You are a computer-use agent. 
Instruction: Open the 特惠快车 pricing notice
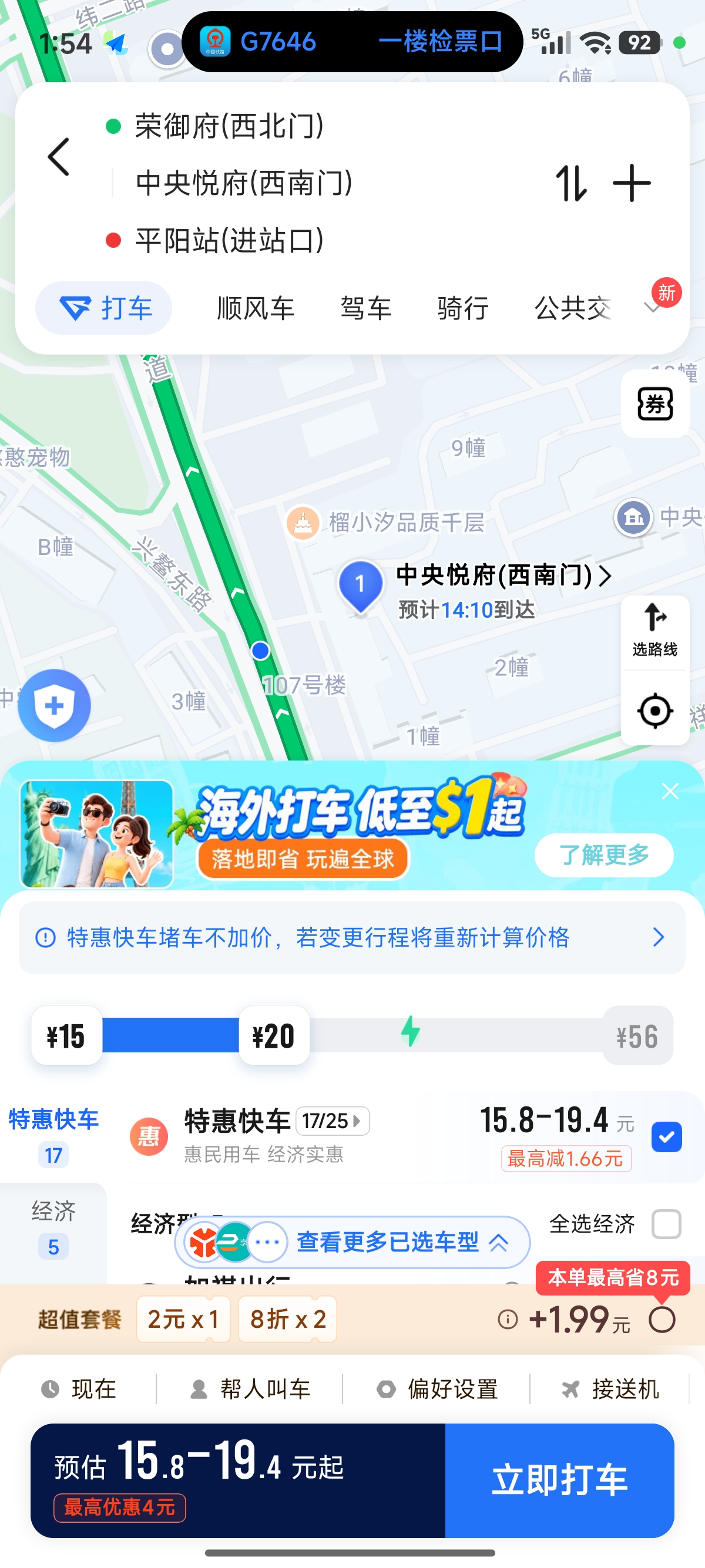(352, 937)
